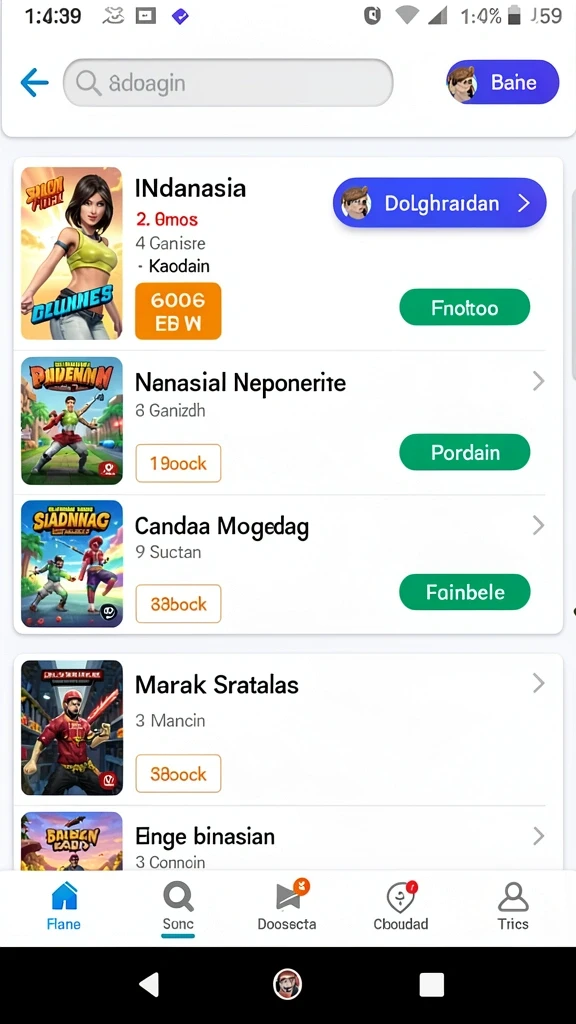Open the Bane profile button
Image resolution: width=576 pixels, height=1024 pixels.
point(502,82)
